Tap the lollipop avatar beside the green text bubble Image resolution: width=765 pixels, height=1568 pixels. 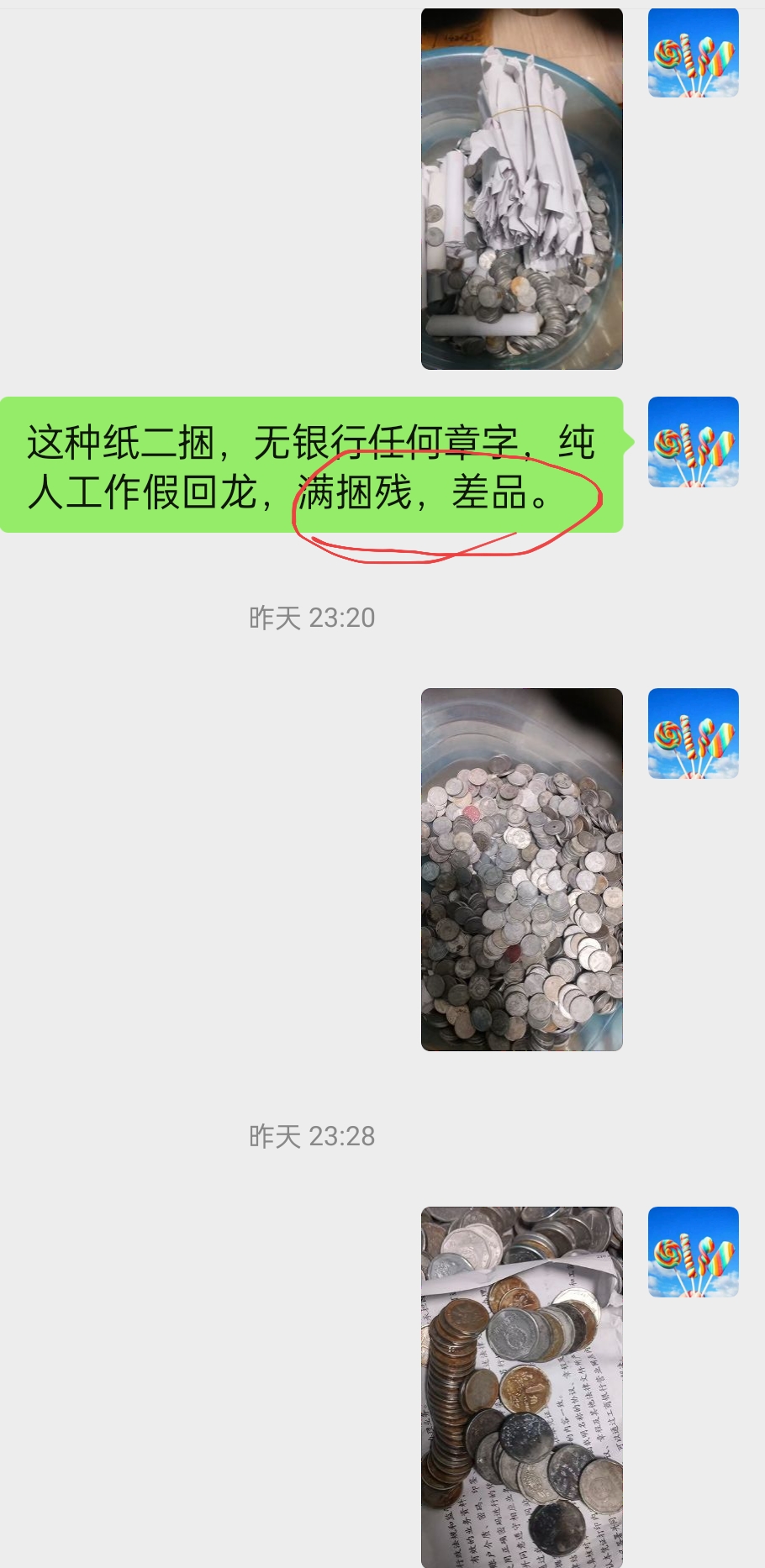[693, 441]
